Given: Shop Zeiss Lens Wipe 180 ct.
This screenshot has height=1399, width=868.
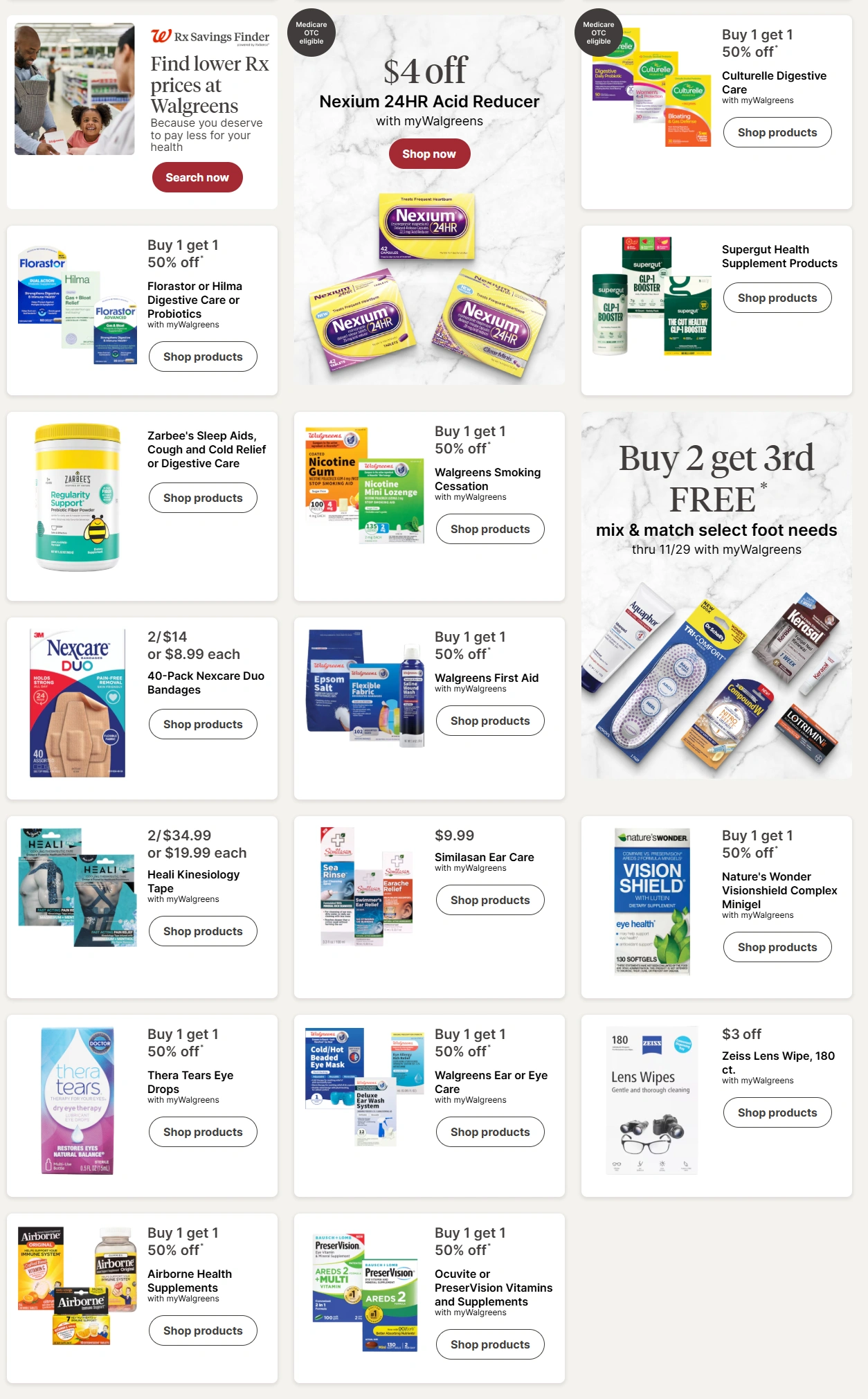Looking at the screenshot, I should point(777,1112).
